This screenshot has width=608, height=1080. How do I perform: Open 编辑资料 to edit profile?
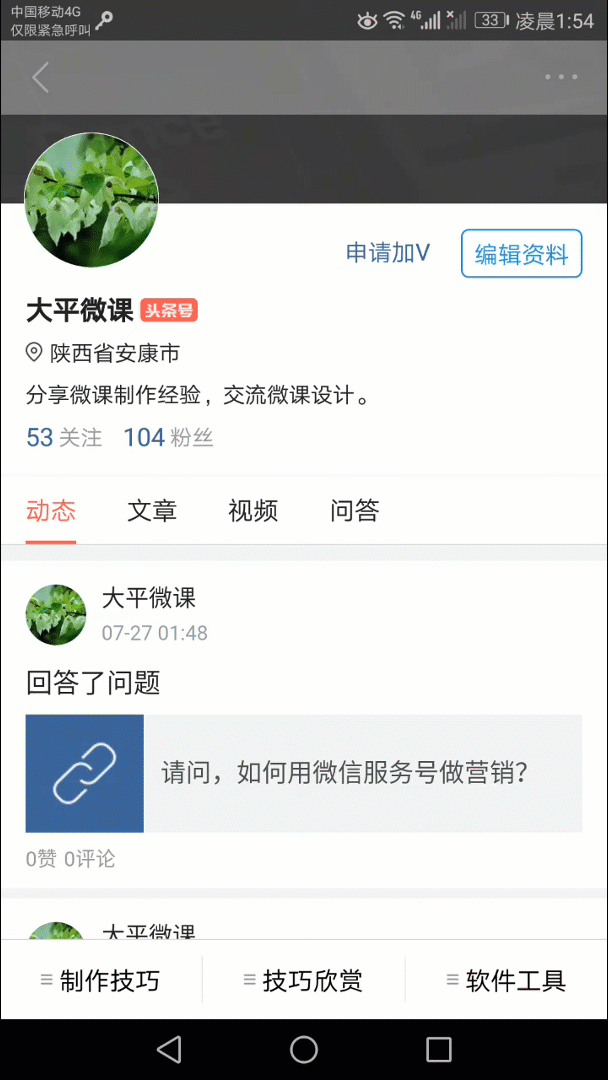coord(521,254)
